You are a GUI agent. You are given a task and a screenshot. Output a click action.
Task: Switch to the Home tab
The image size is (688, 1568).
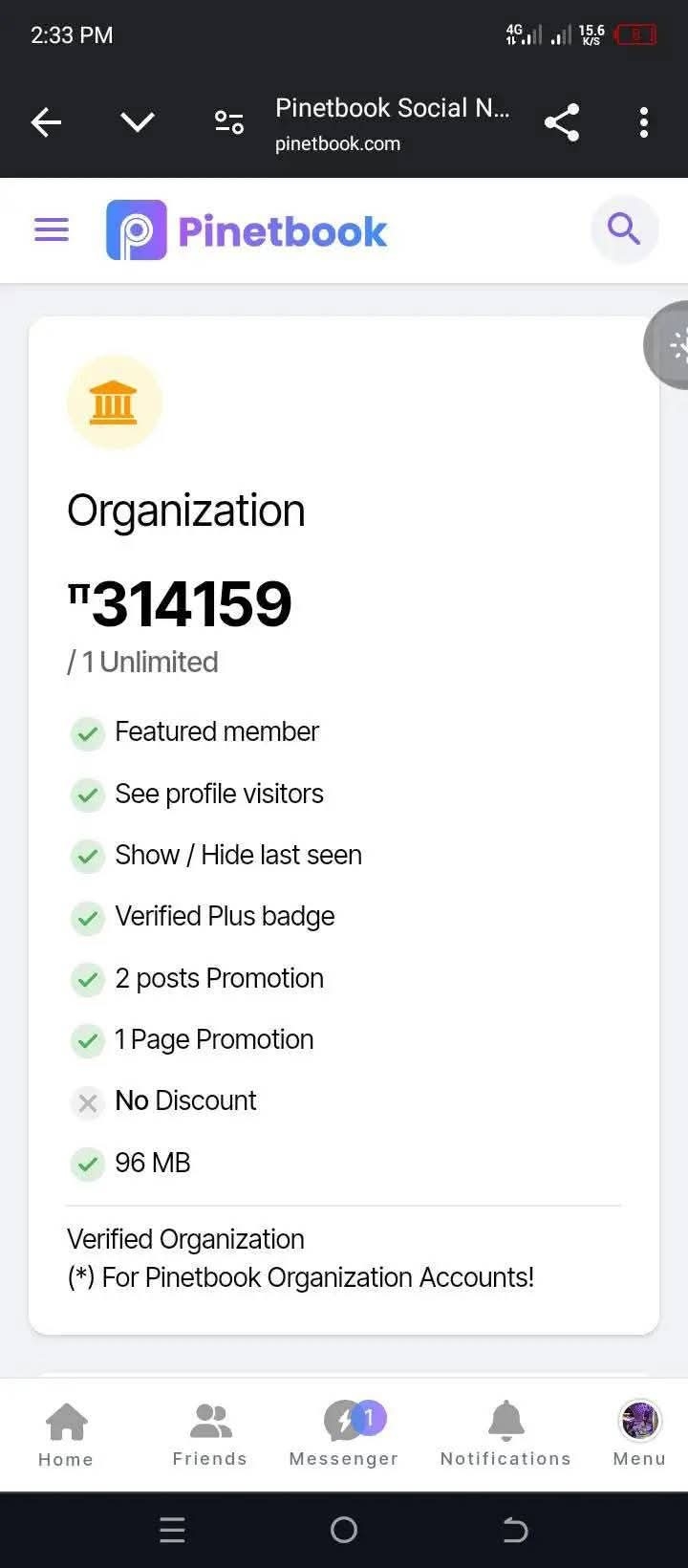(66, 1433)
